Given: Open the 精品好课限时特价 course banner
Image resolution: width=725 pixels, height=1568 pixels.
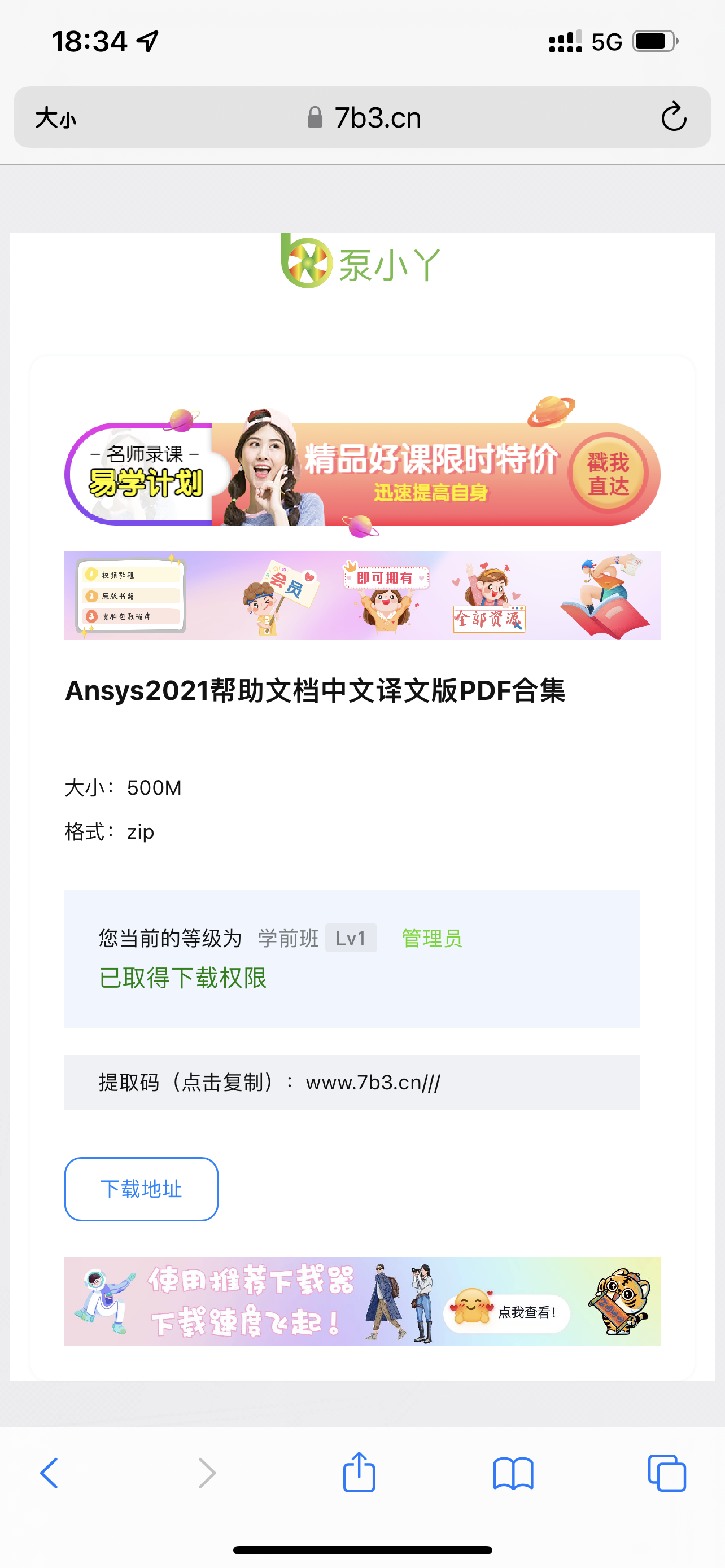Looking at the screenshot, I should (363, 467).
